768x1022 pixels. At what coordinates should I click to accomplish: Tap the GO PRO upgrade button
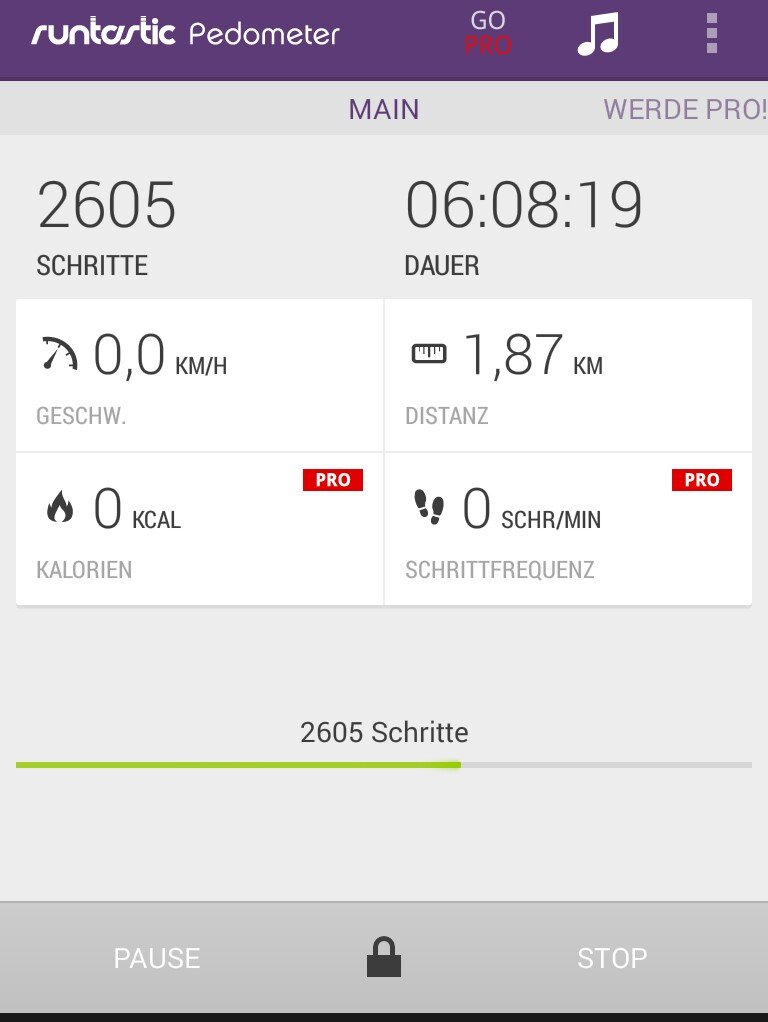[487, 34]
